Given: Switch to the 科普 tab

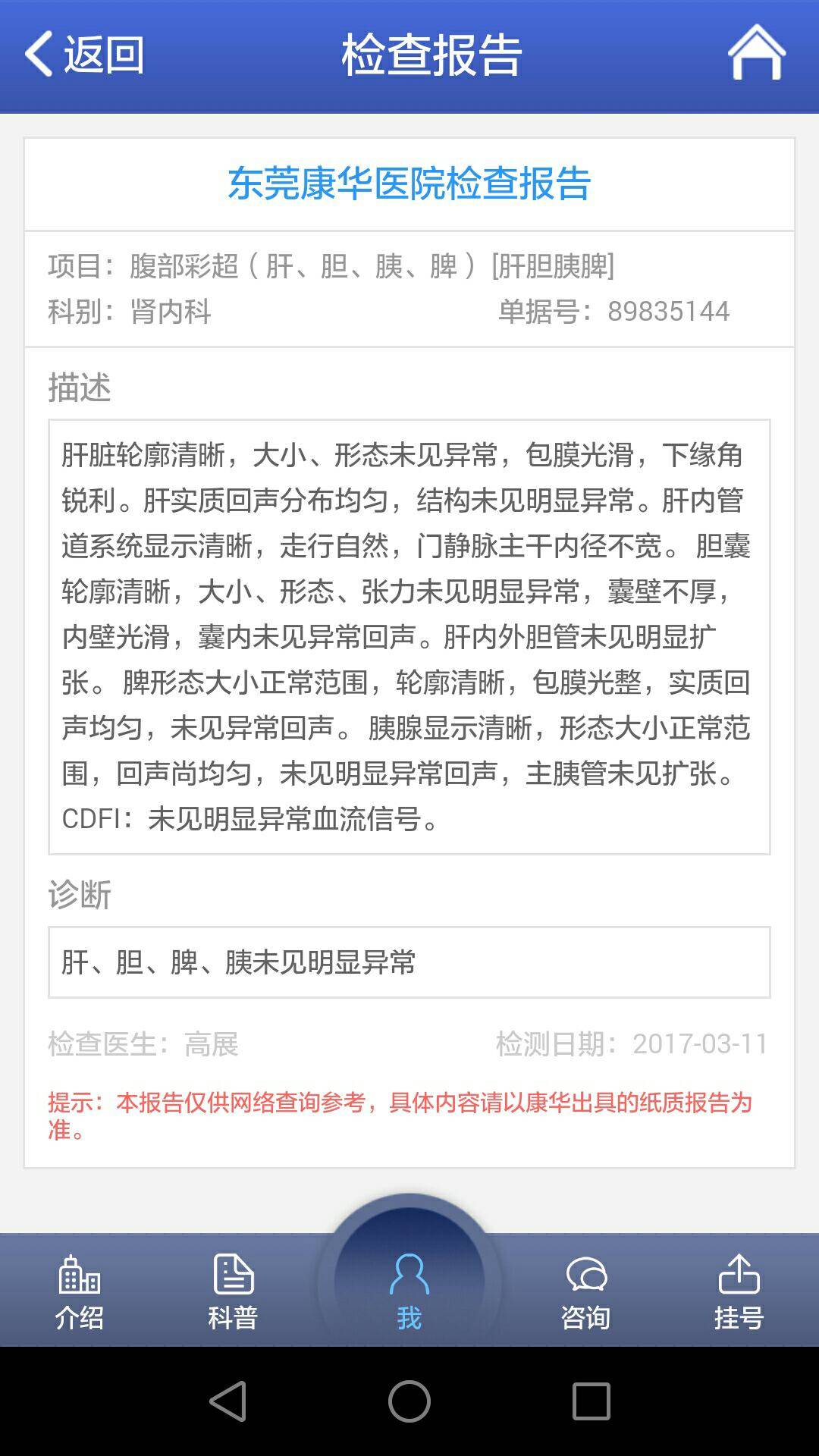Looking at the screenshot, I should click(233, 1292).
